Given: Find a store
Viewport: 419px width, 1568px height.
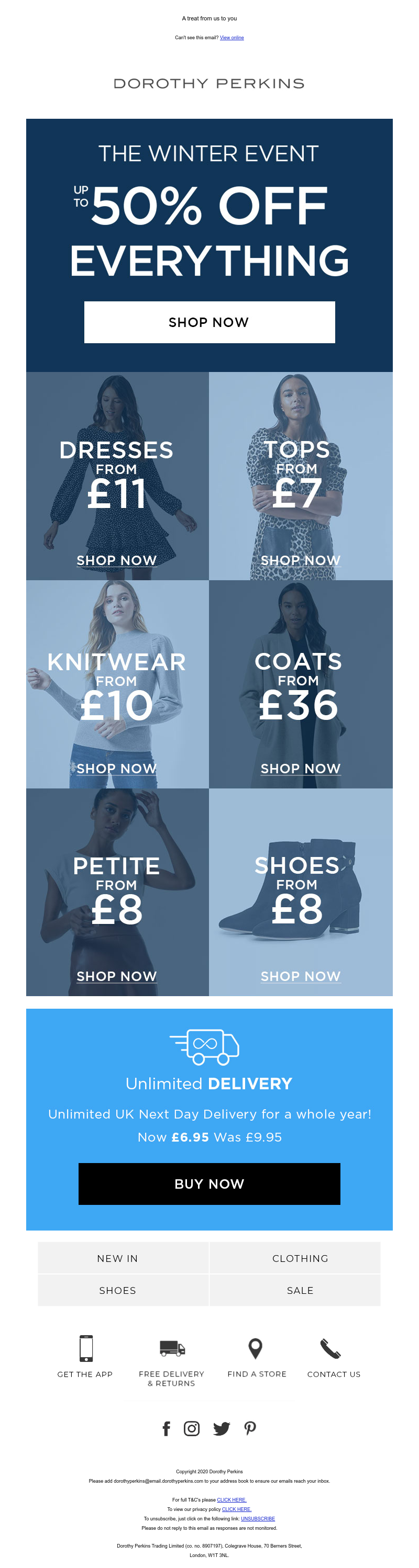Looking at the screenshot, I should coord(257,1356).
